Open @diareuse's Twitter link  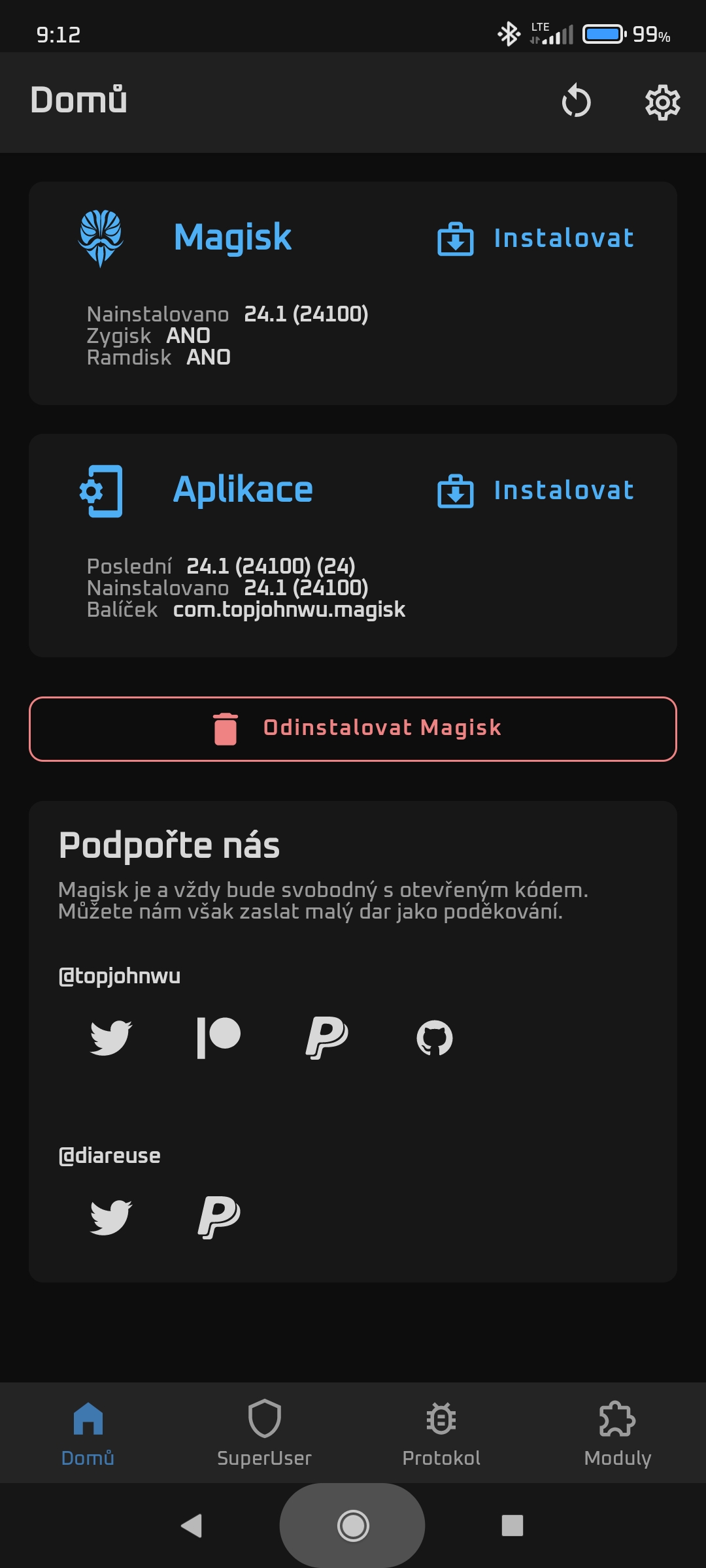pos(111,1217)
